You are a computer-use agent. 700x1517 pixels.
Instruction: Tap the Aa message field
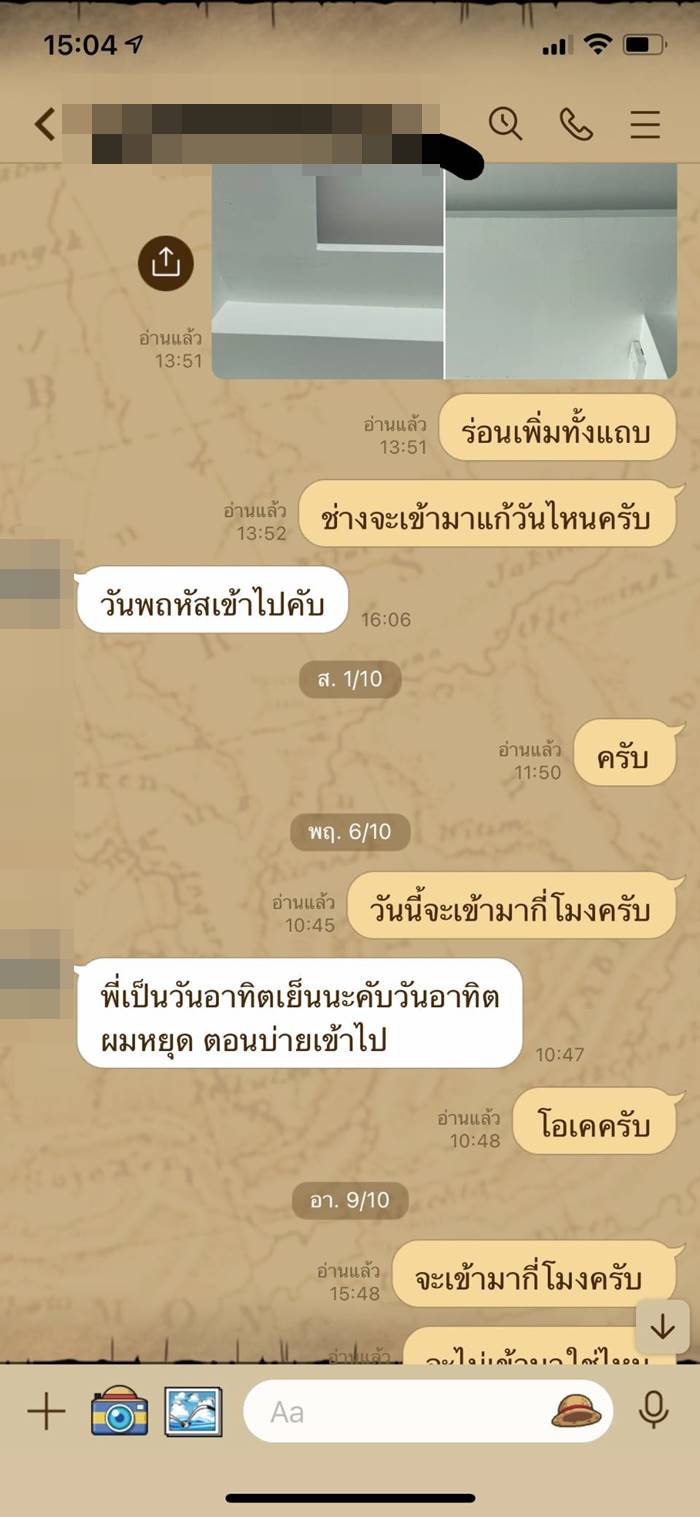[x=400, y=1412]
